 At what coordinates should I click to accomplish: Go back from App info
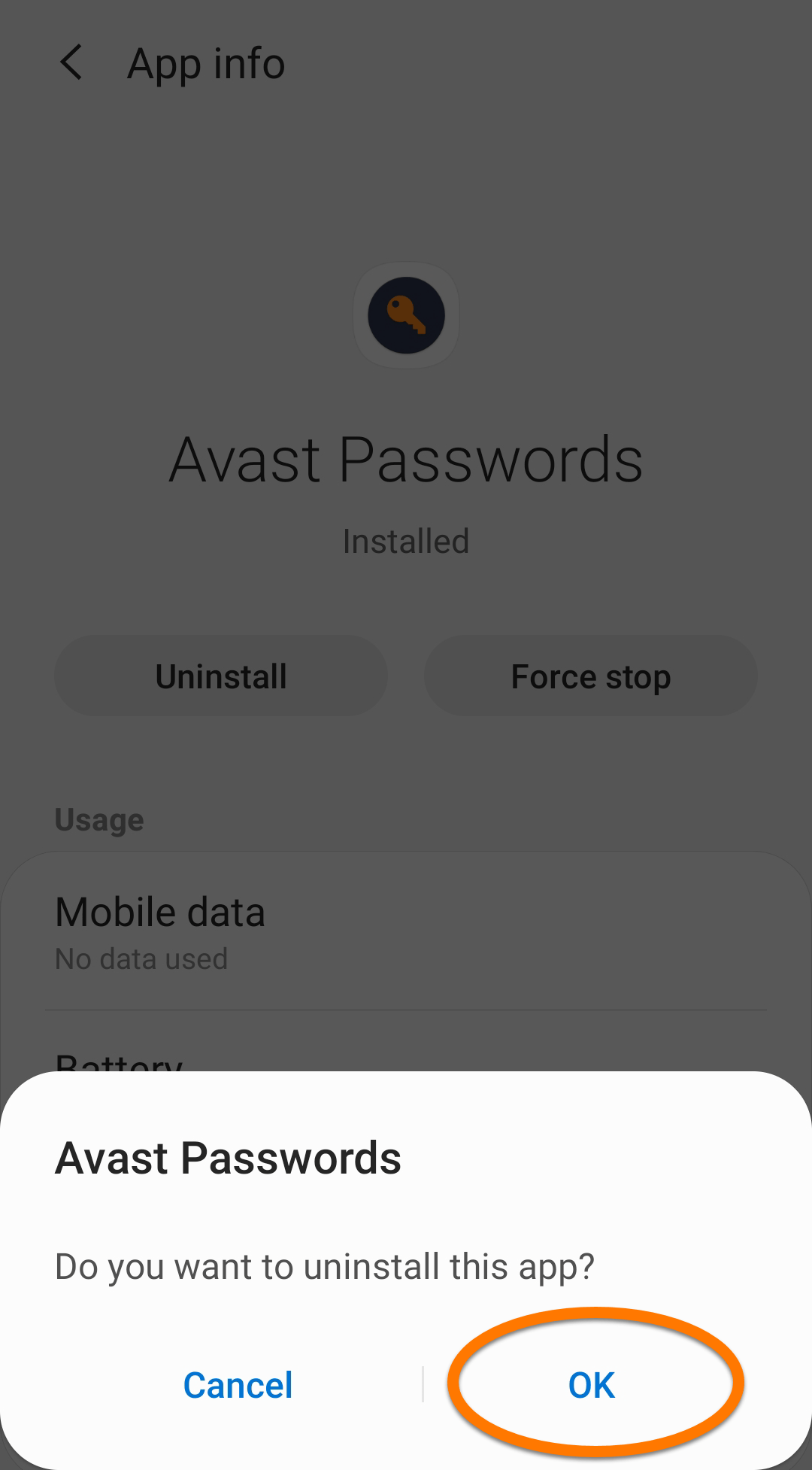pos(71,62)
